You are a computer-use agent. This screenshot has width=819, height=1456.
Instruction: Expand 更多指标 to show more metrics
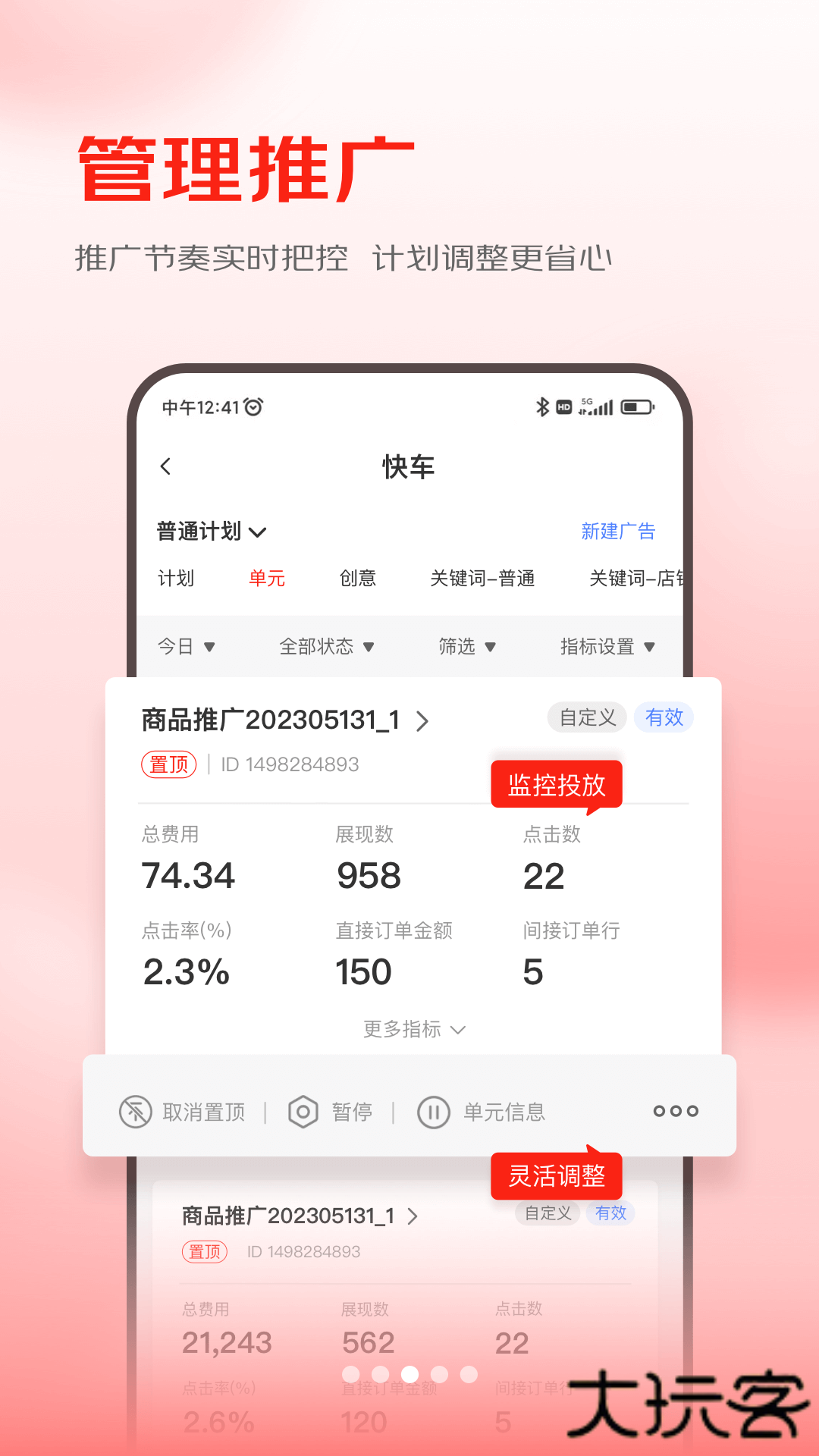point(413,1029)
